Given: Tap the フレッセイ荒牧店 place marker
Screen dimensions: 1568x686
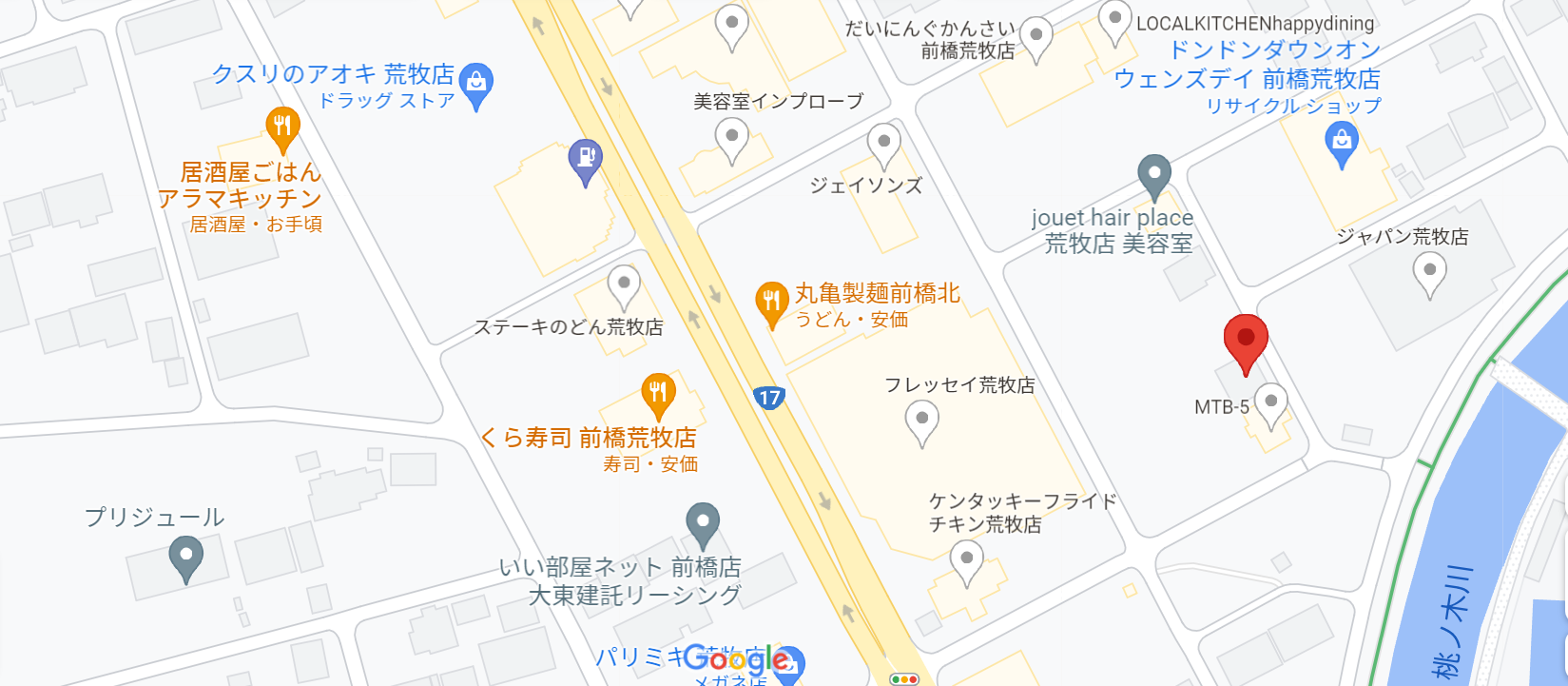Looking at the screenshot, I should [921, 420].
